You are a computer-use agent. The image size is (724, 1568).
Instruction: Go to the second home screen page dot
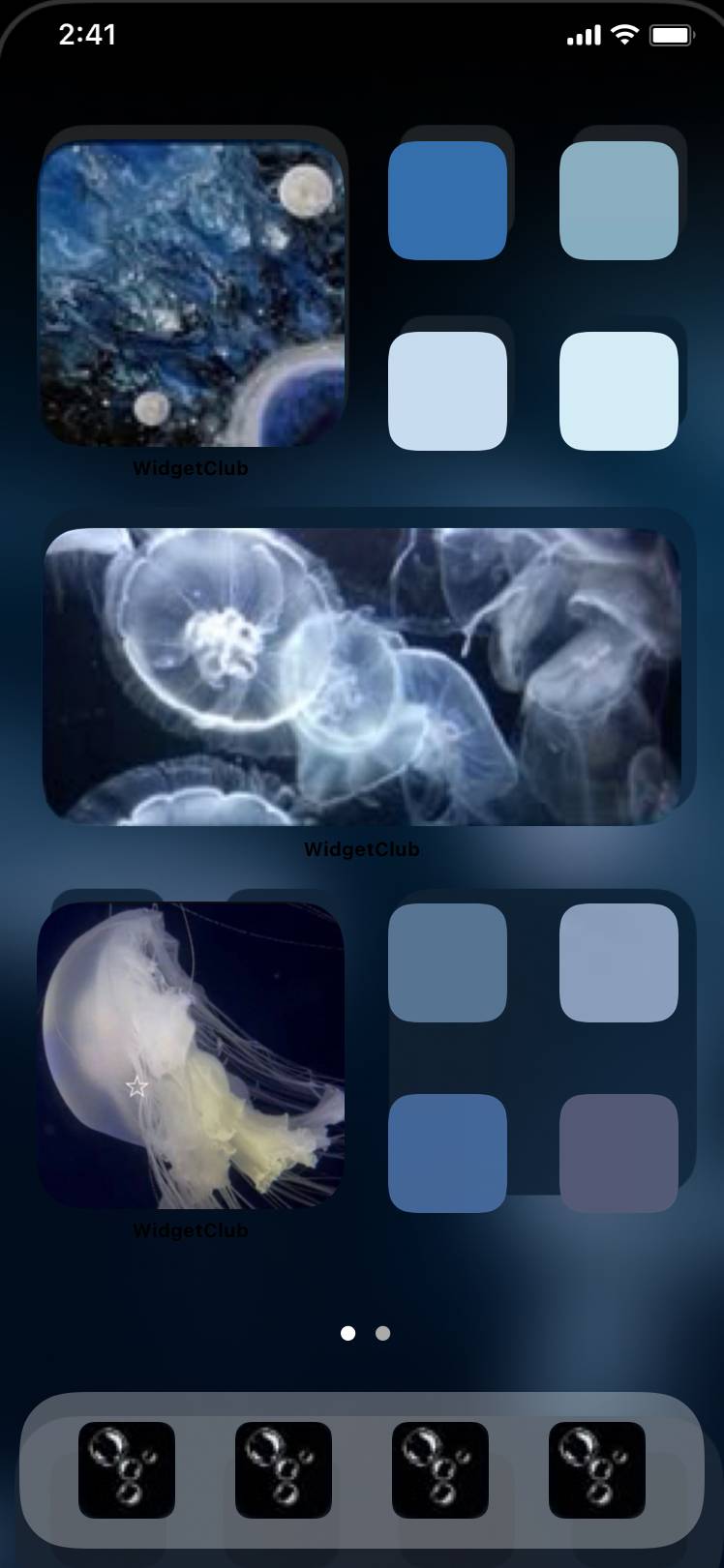[382, 1333]
